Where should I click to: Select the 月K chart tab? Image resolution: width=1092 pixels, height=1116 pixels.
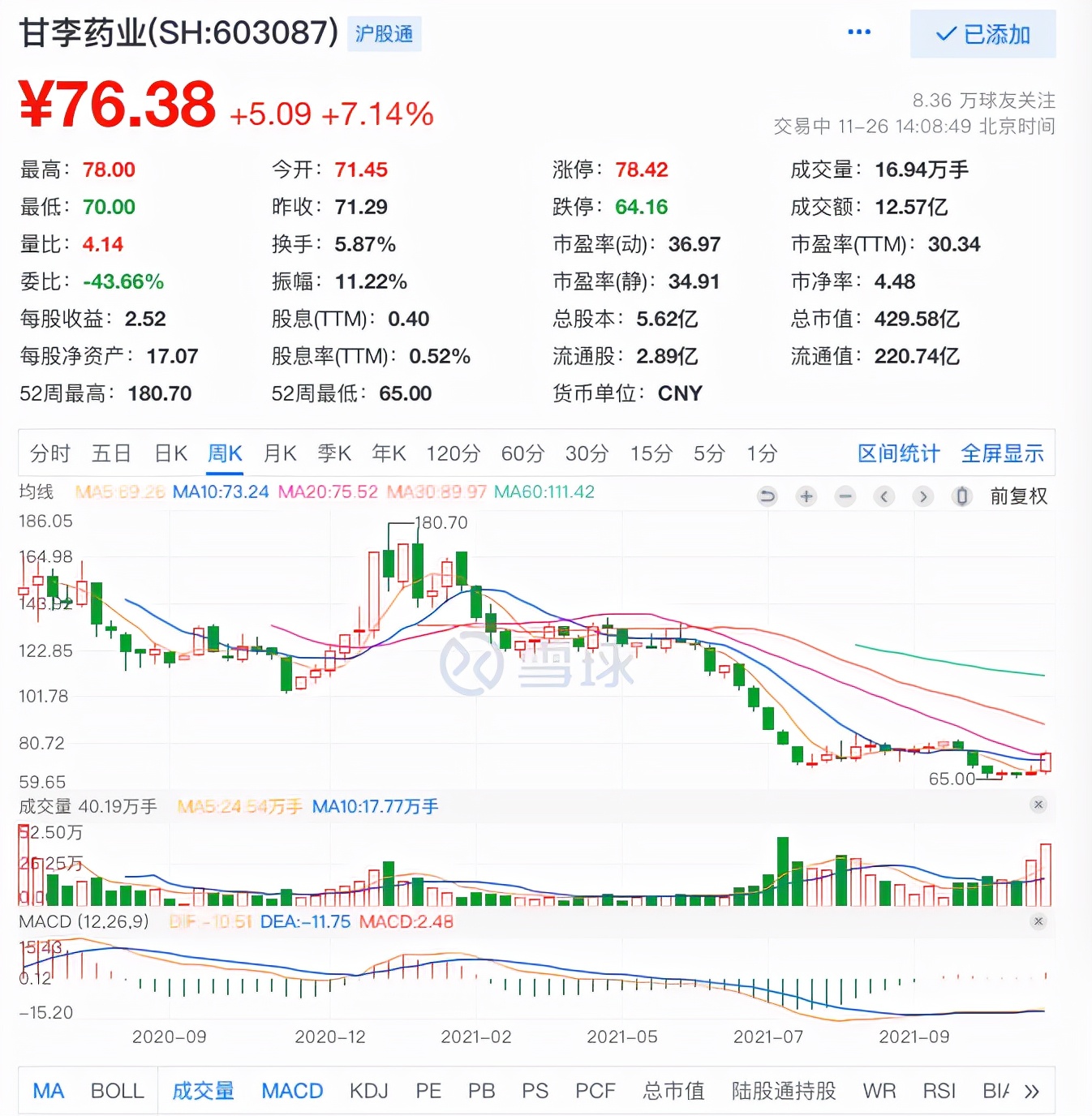point(280,453)
